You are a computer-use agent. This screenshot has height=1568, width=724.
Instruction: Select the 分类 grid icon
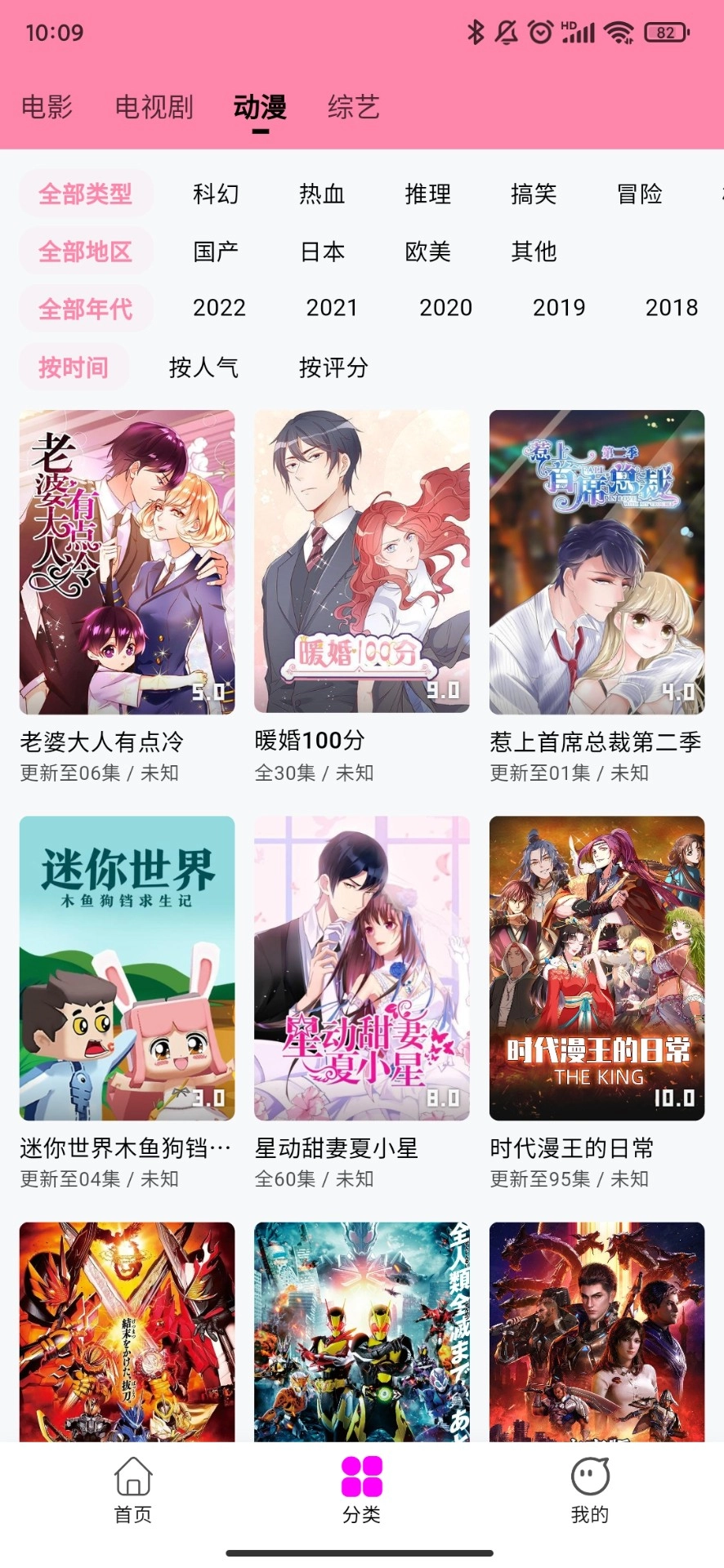click(x=360, y=1488)
